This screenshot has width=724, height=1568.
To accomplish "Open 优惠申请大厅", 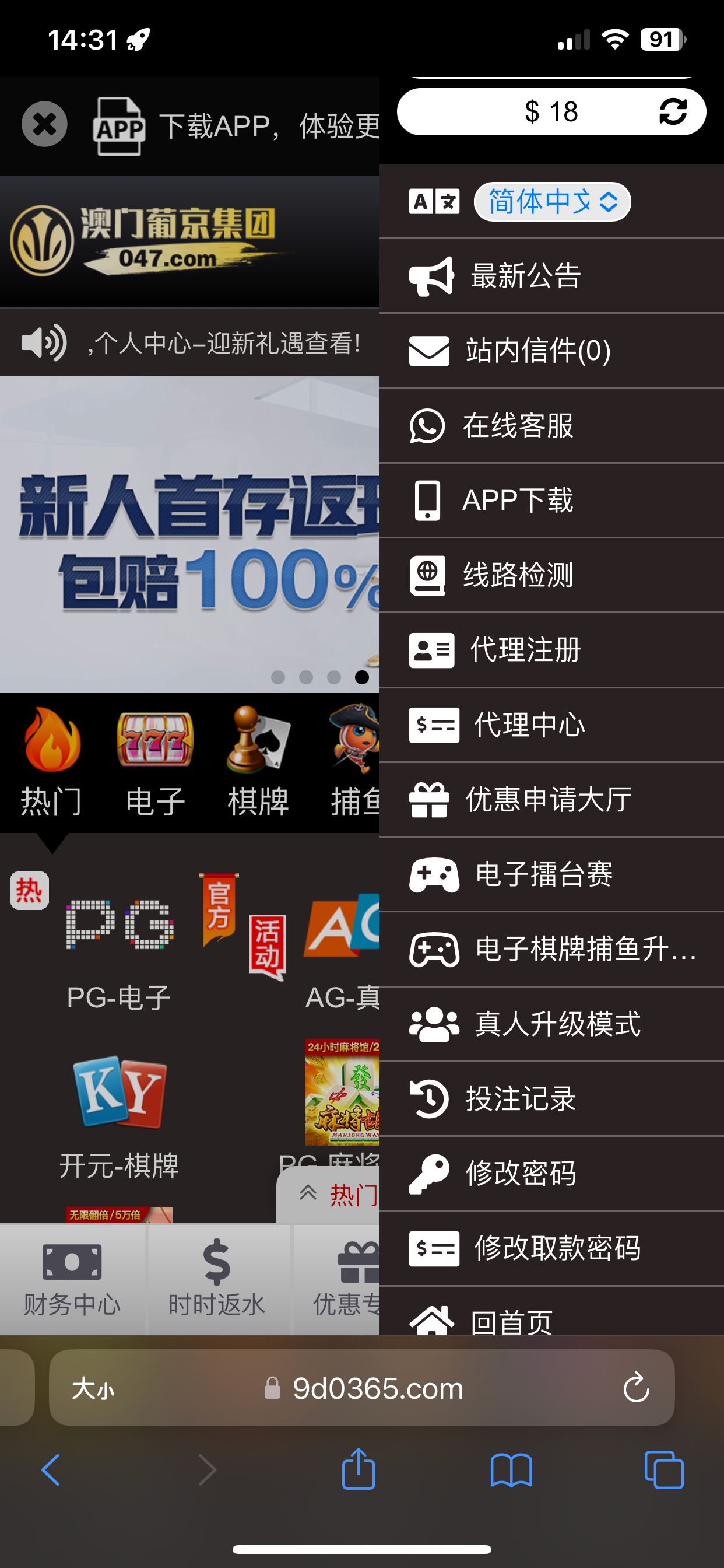I will pos(548,799).
